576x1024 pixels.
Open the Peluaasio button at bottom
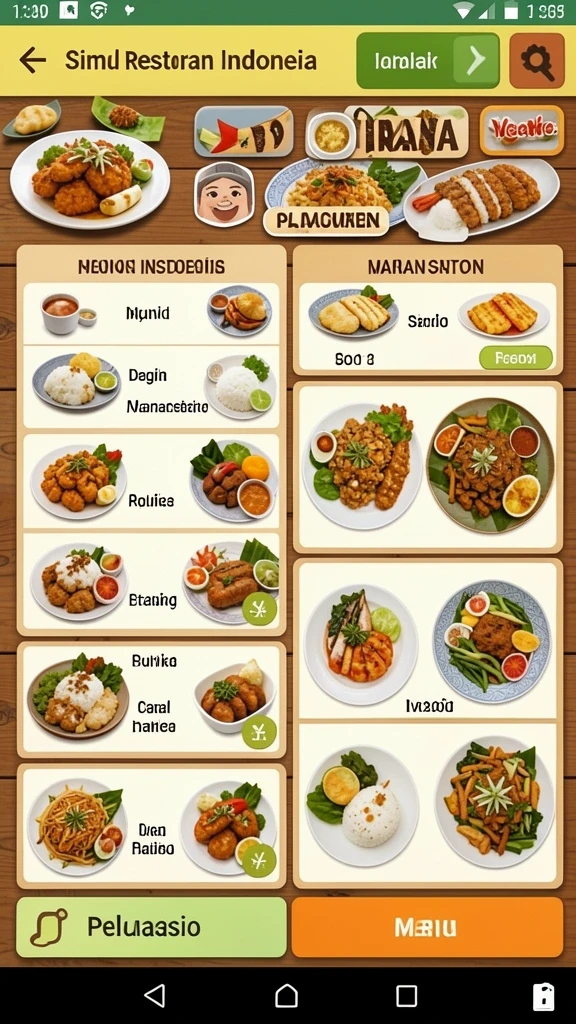[x=152, y=927]
